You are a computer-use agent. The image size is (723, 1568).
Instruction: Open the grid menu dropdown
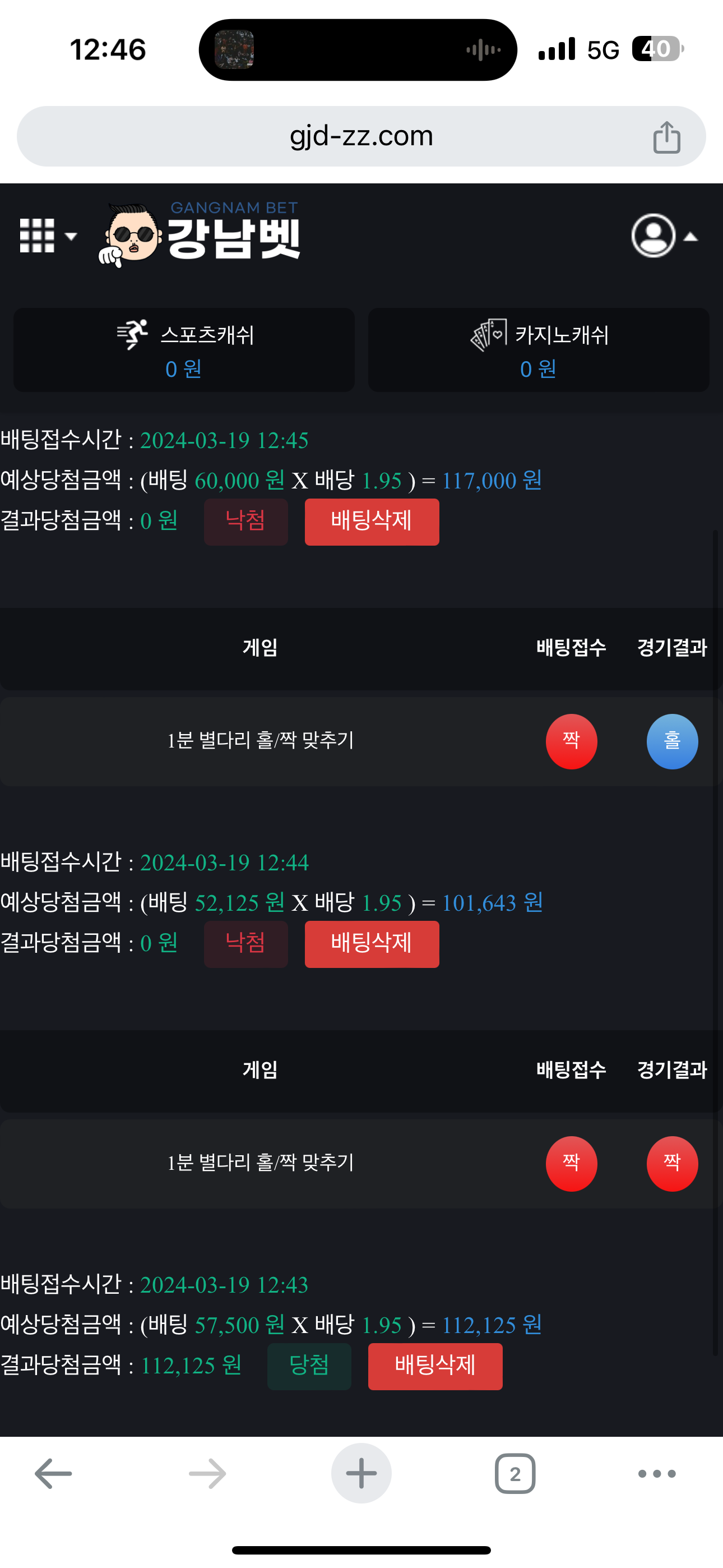48,236
